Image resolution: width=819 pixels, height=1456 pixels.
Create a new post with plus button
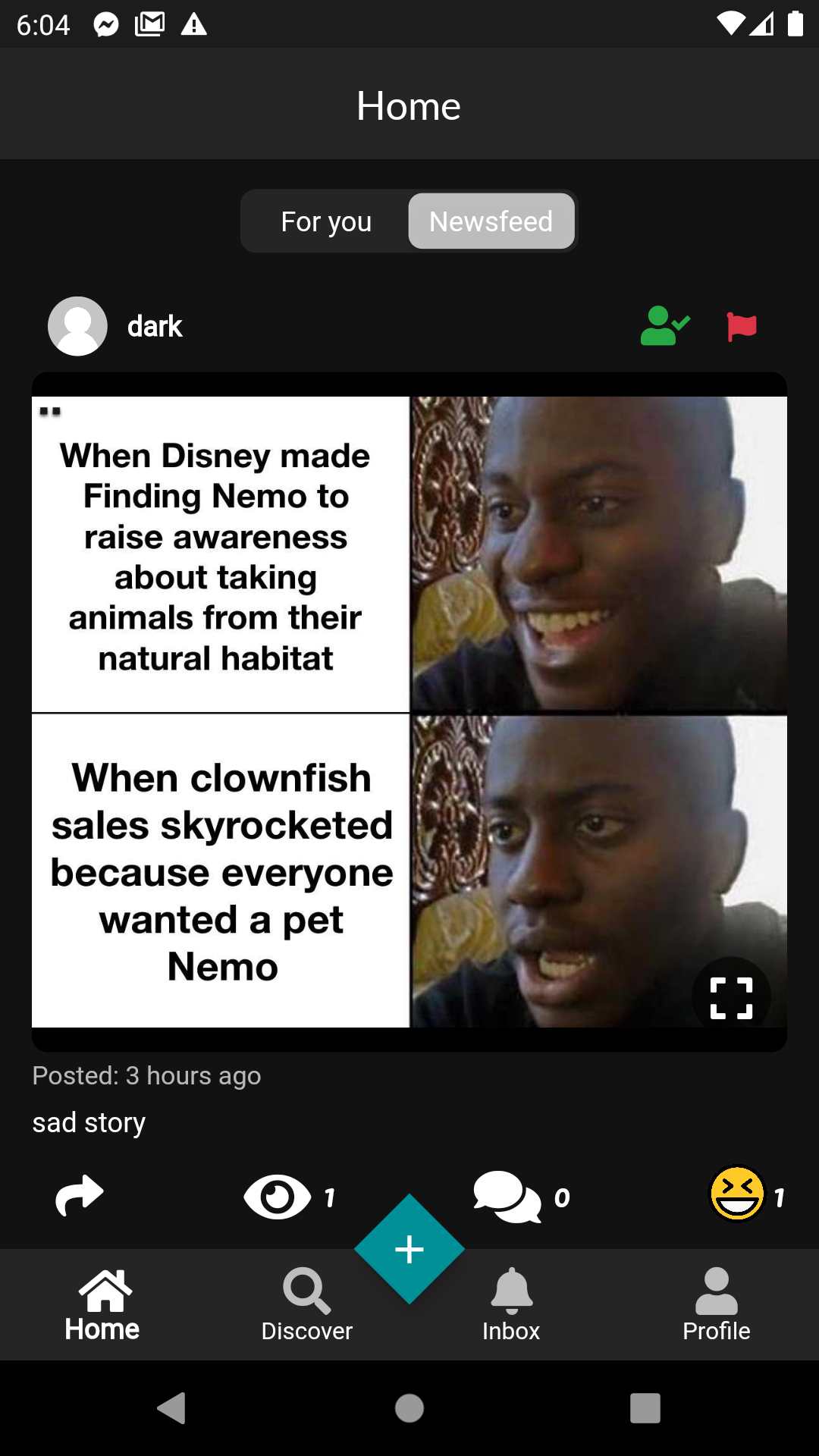409,1249
